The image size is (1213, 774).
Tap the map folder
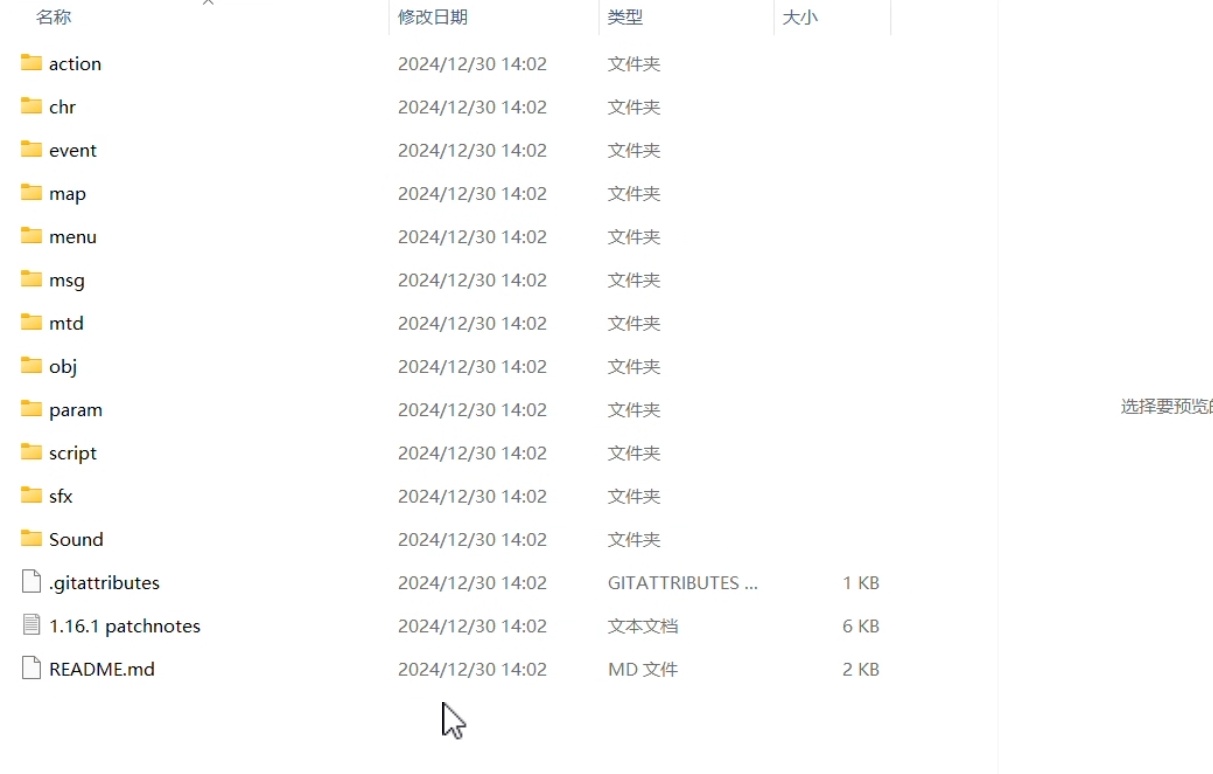pyautogui.click(x=67, y=194)
